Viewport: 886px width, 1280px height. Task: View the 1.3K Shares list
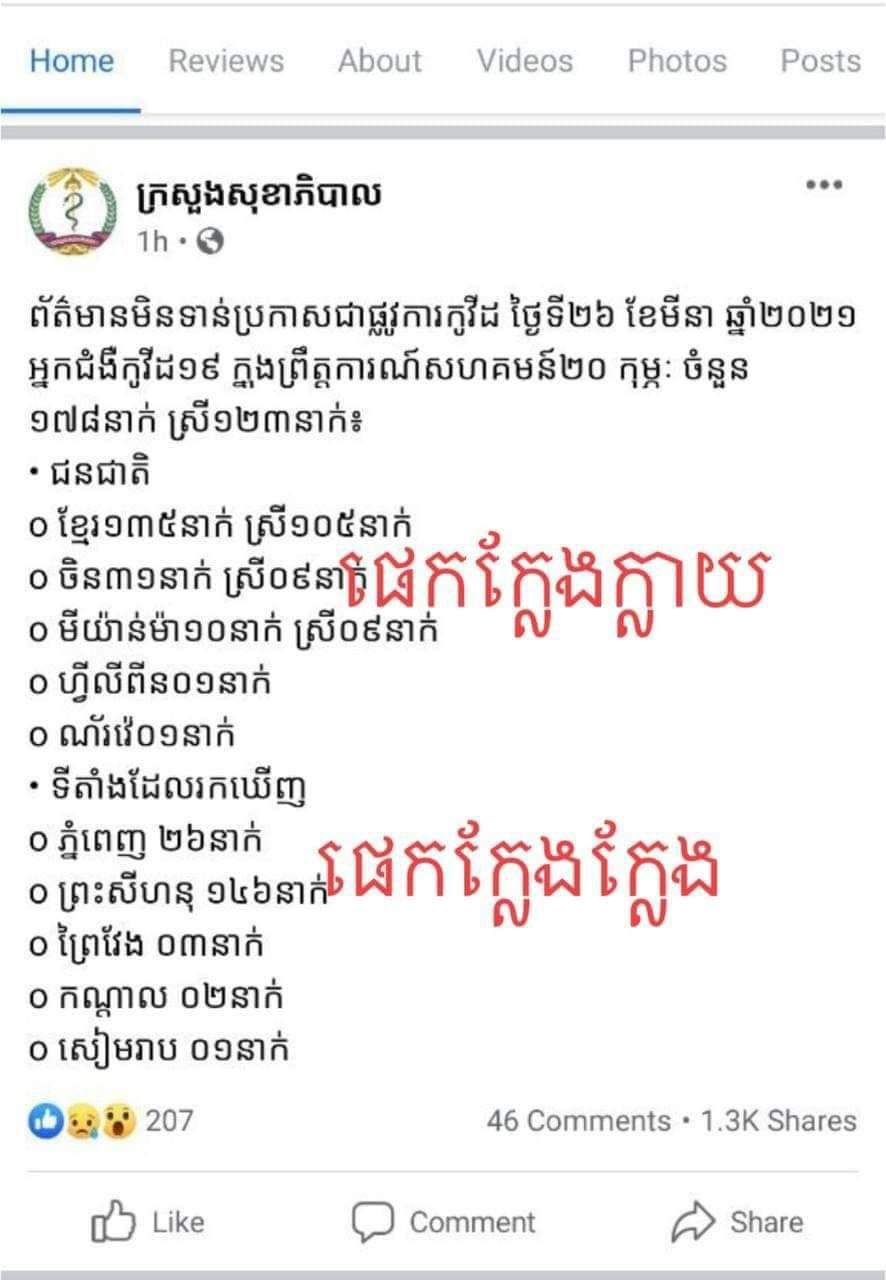(x=778, y=1121)
